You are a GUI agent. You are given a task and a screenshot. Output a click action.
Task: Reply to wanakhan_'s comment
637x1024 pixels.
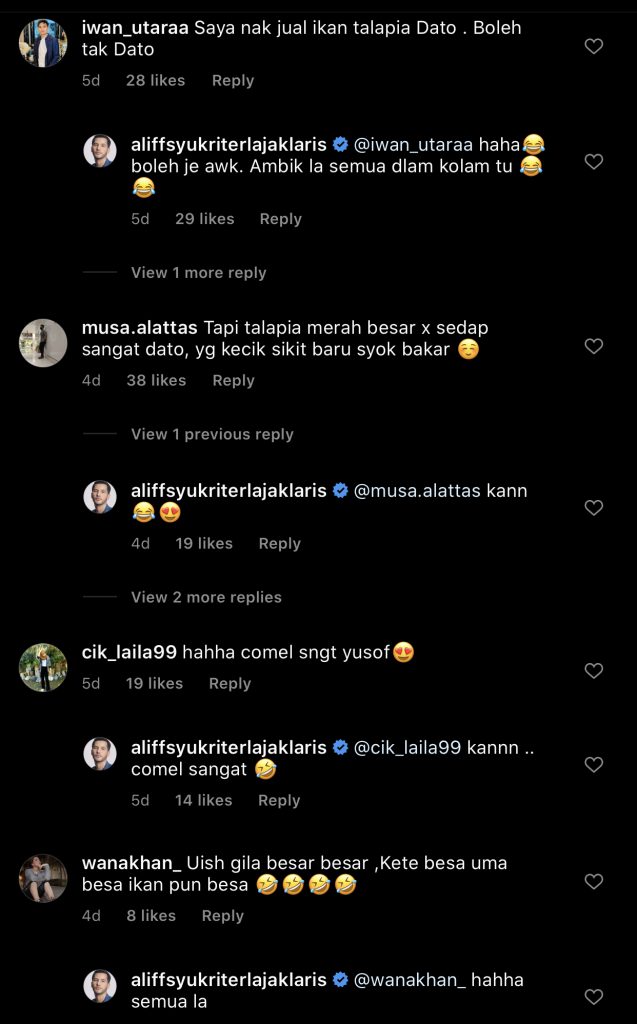point(222,915)
